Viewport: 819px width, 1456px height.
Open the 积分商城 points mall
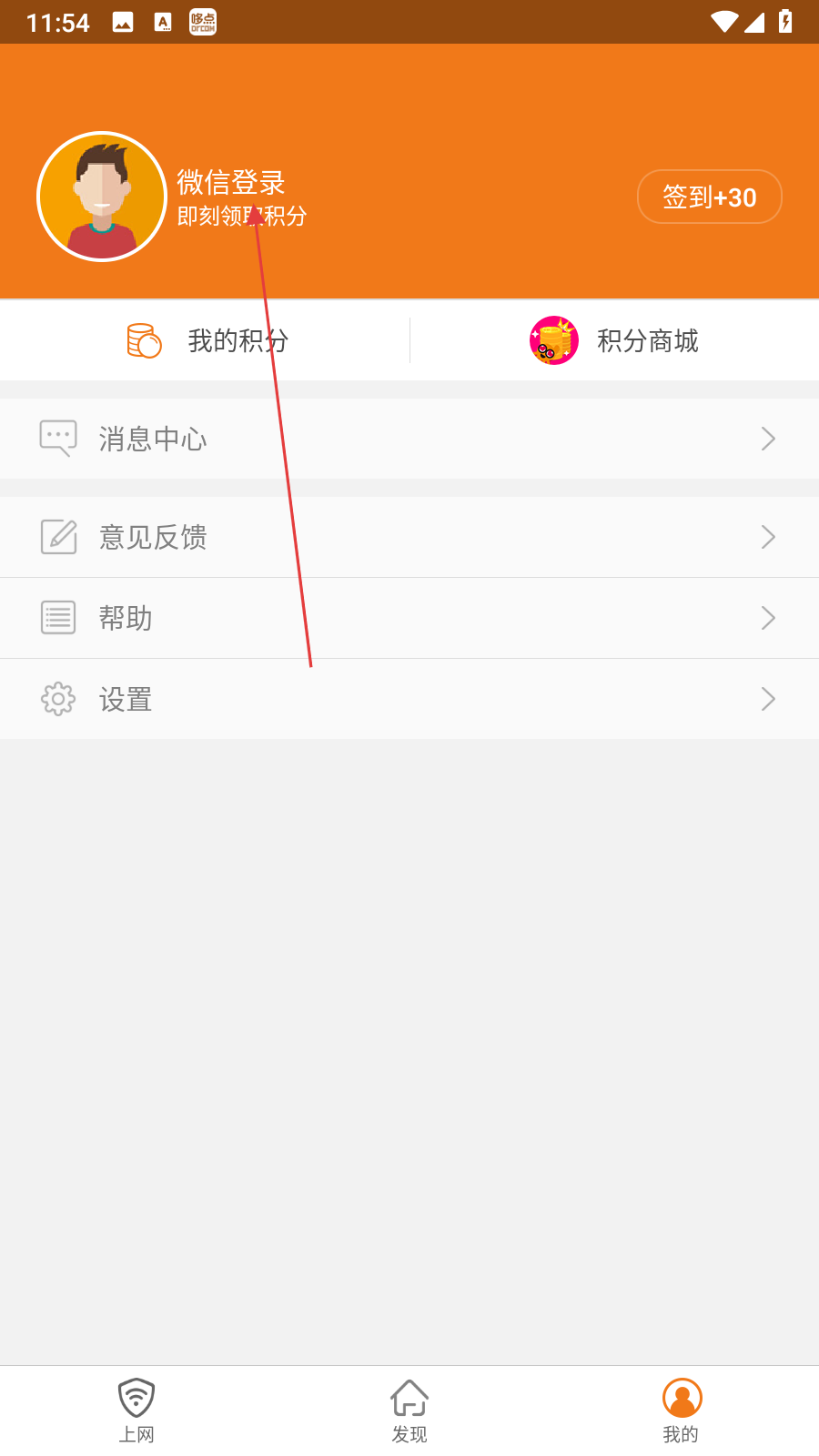coord(615,341)
